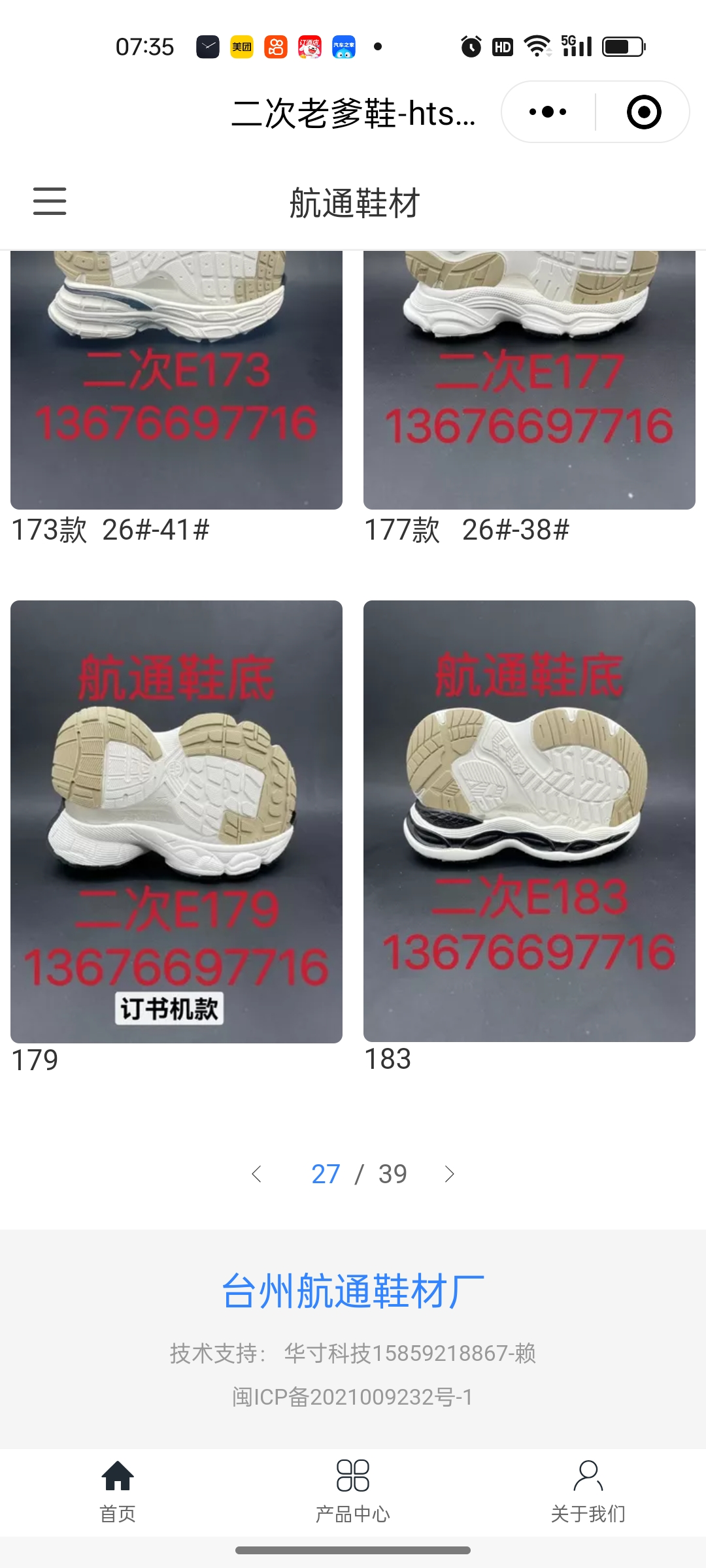
Task: Go to the previous page arrow
Action: 257,1174
